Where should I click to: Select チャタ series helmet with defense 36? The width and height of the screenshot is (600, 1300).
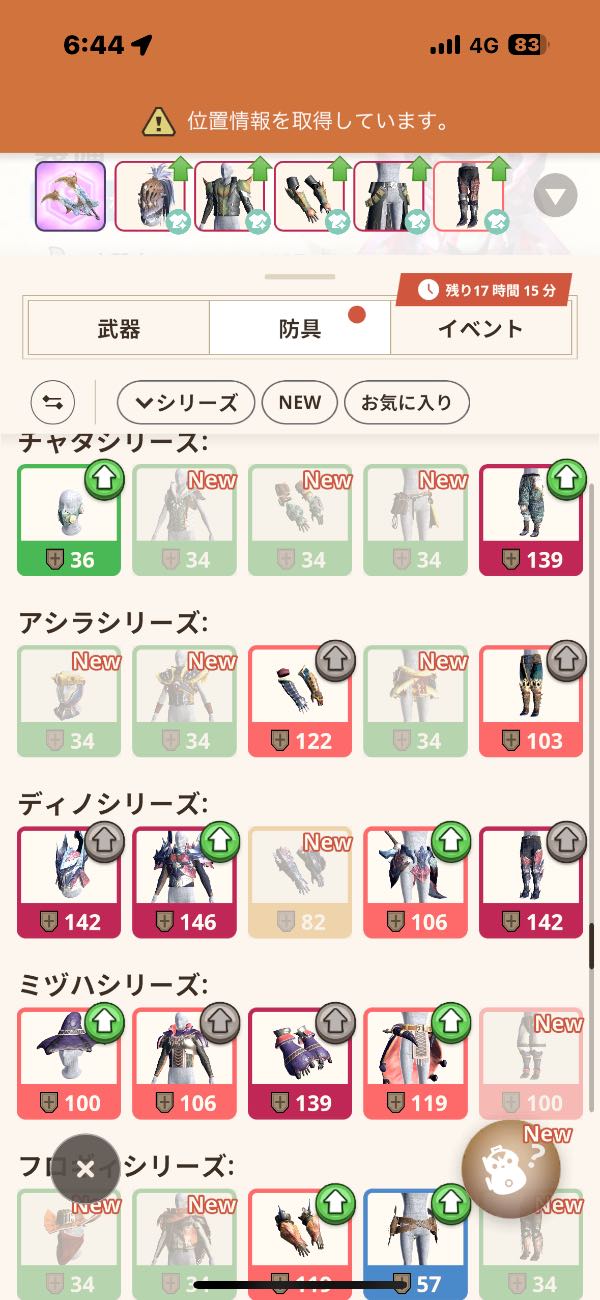(69, 519)
